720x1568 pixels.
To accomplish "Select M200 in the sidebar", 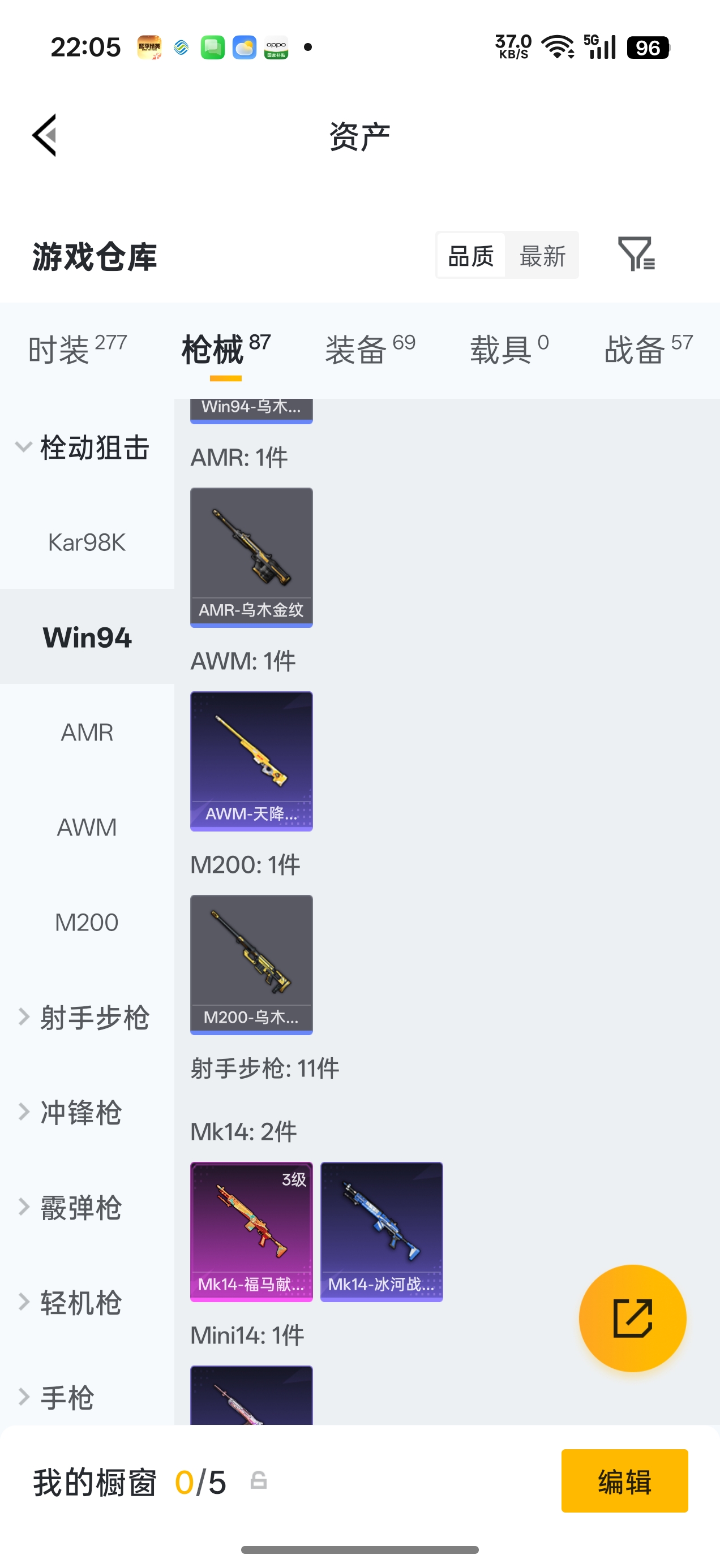I will 87,922.
